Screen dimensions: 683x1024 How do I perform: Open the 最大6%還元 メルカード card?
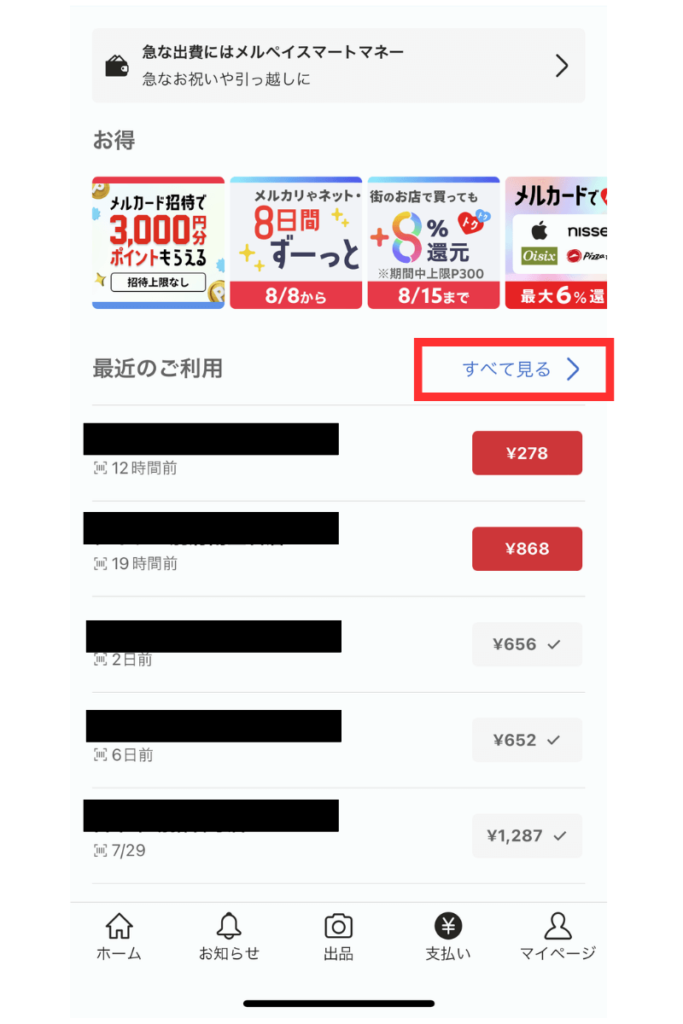555,243
